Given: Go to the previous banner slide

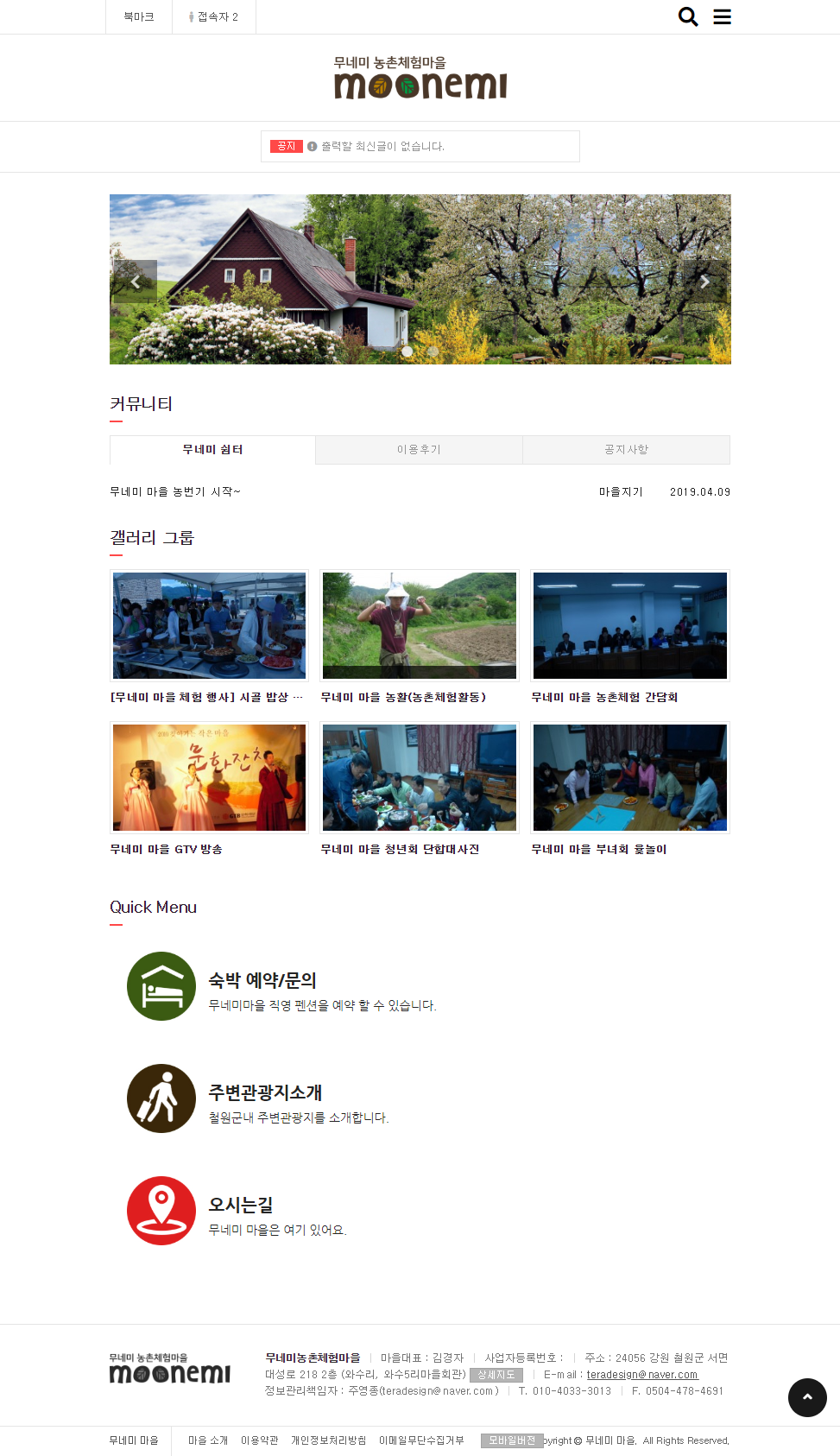Looking at the screenshot, I should (x=136, y=282).
